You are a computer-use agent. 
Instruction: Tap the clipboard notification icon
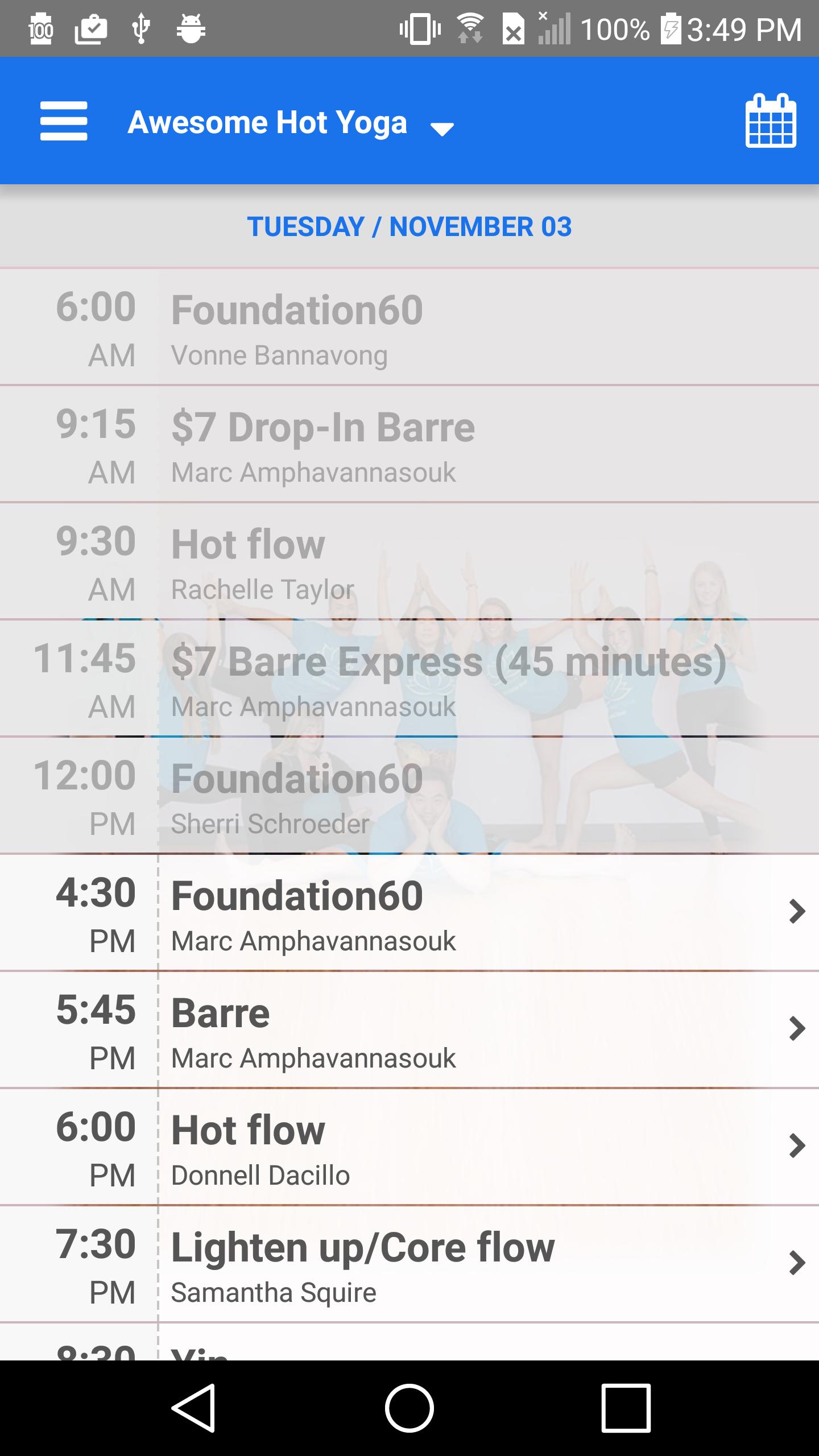pyautogui.click(x=91, y=27)
